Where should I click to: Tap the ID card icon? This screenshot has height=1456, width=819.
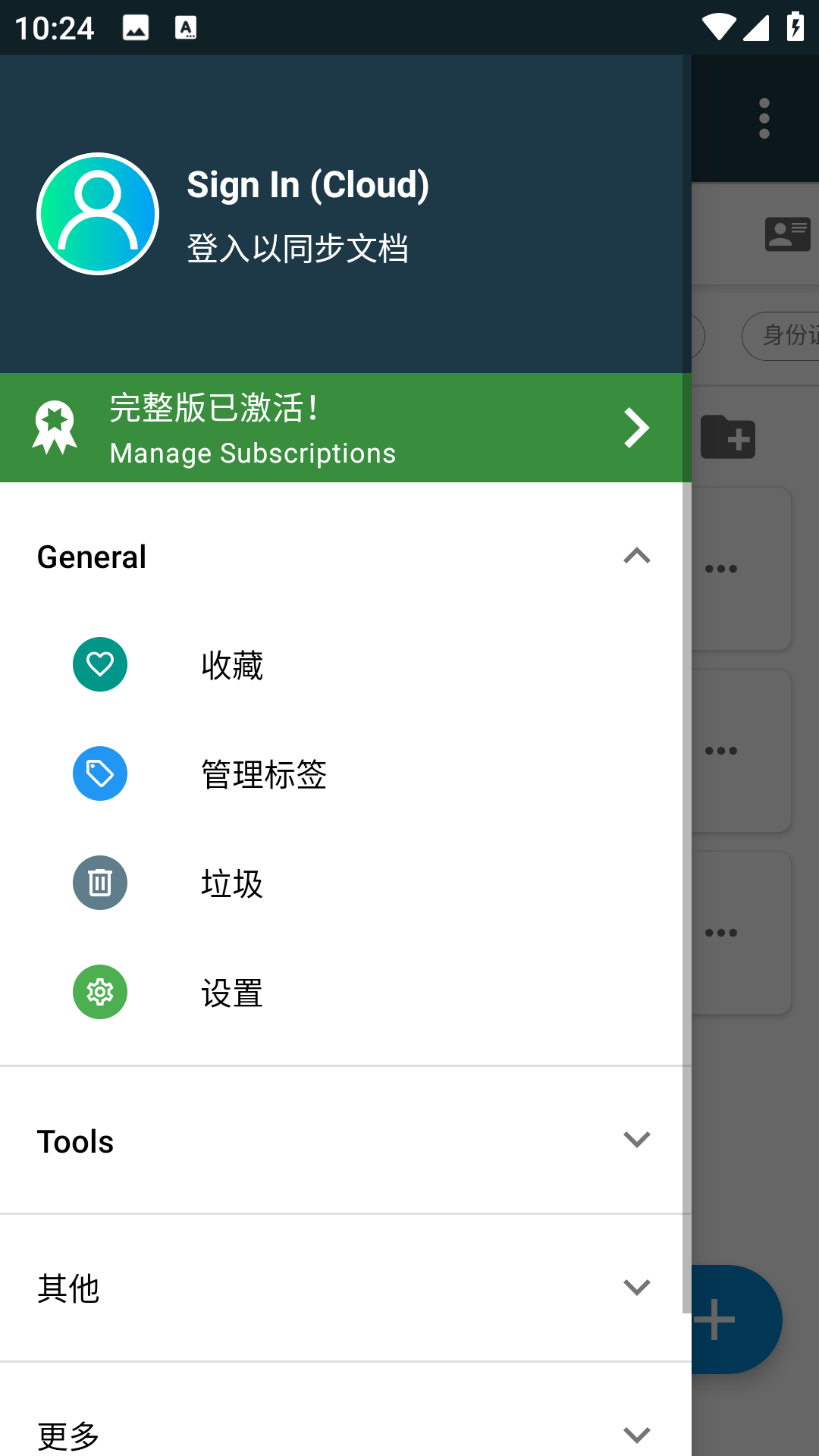coord(787,234)
